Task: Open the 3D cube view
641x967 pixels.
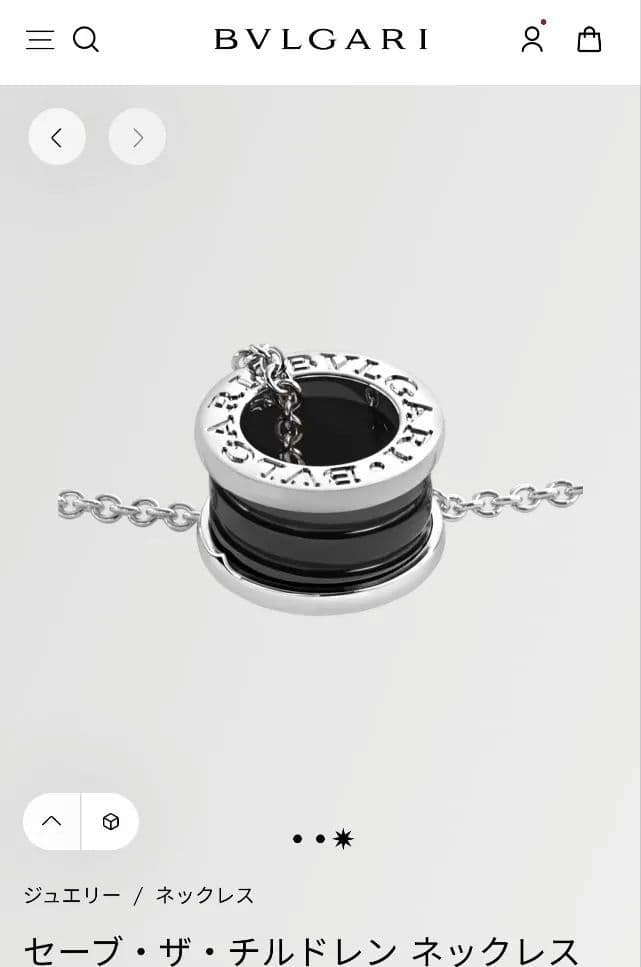Action: pyautogui.click(x=111, y=822)
